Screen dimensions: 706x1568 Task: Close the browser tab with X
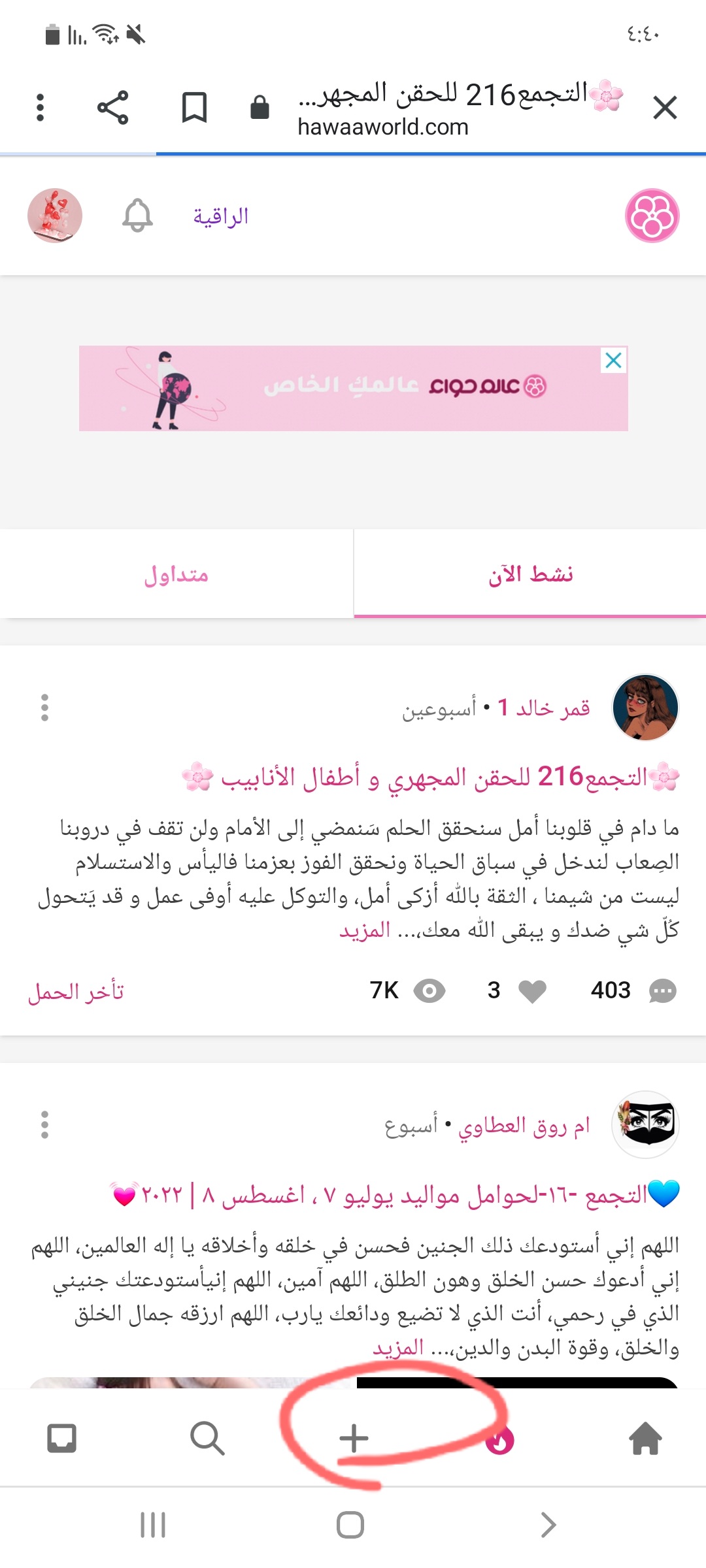point(665,108)
